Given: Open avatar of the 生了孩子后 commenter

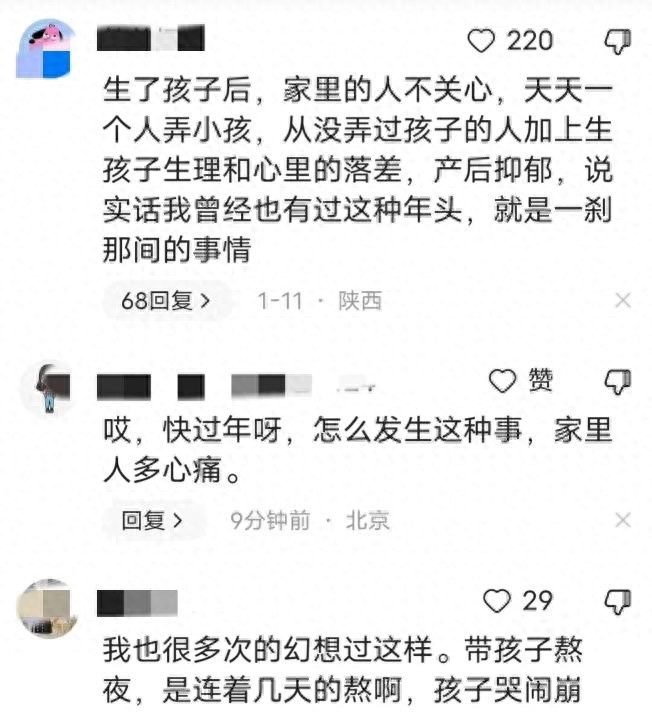Looking at the screenshot, I should tap(46, 49).
